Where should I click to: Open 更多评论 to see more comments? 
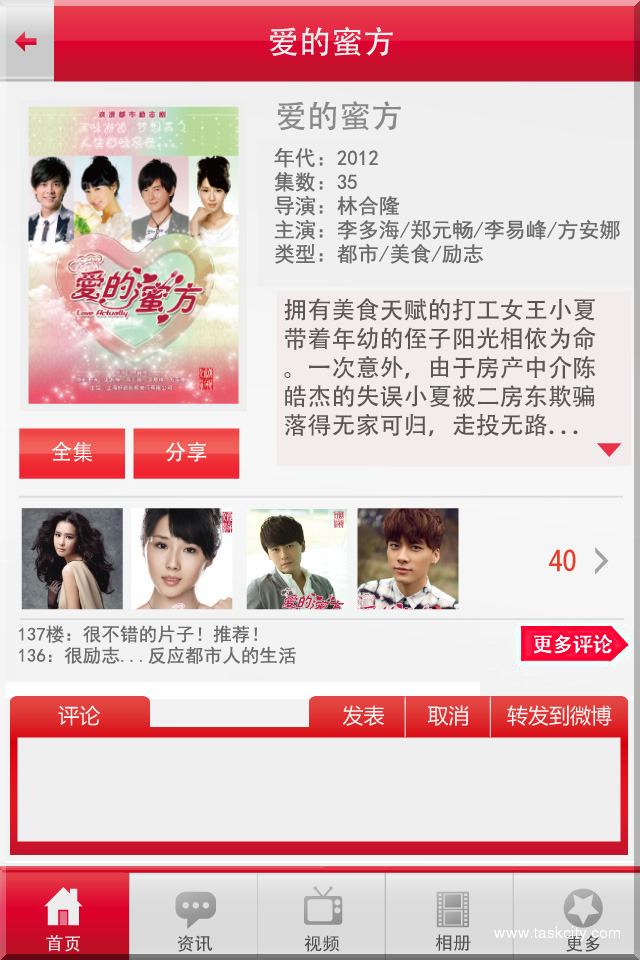click(x=574, y=644)
